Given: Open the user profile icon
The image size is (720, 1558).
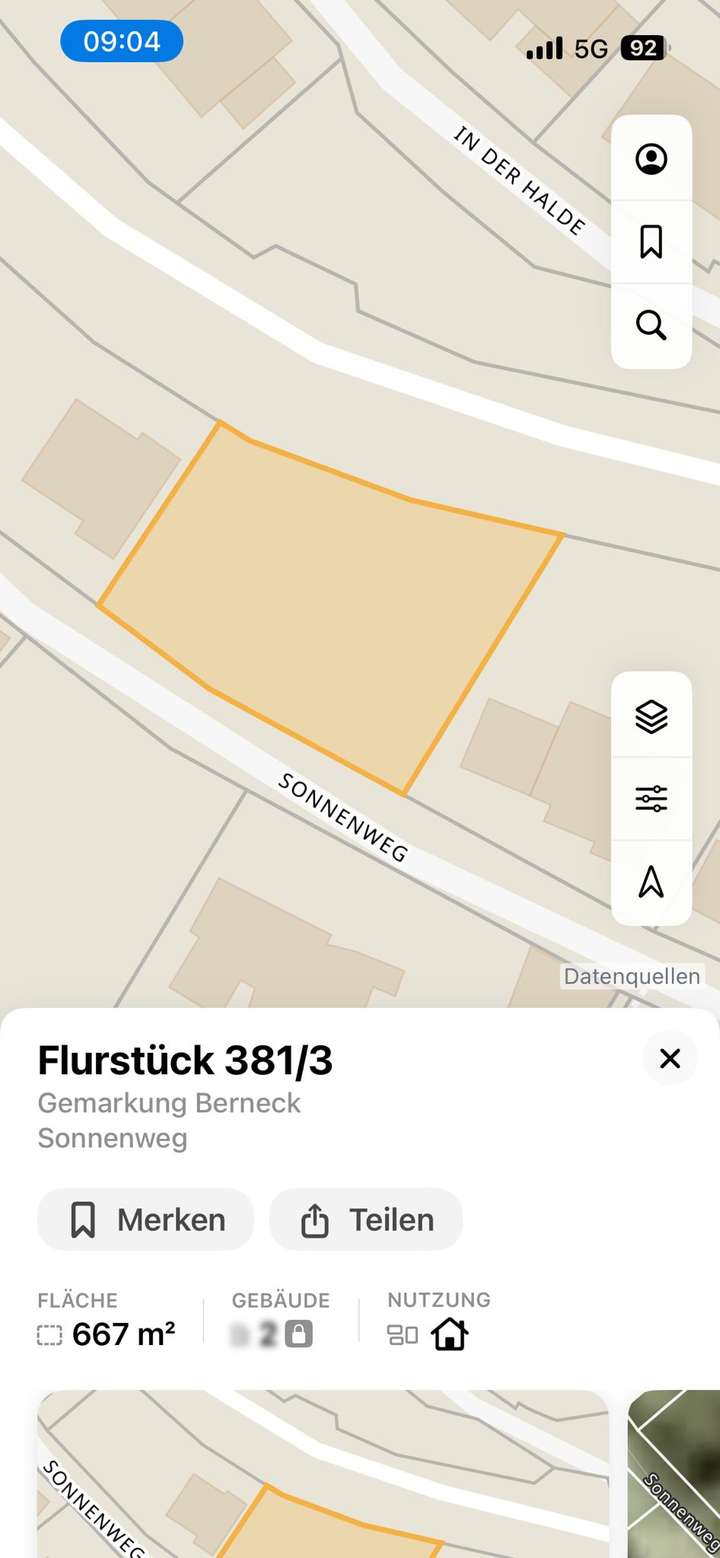Looking at the screenshot, I should 651,159.
